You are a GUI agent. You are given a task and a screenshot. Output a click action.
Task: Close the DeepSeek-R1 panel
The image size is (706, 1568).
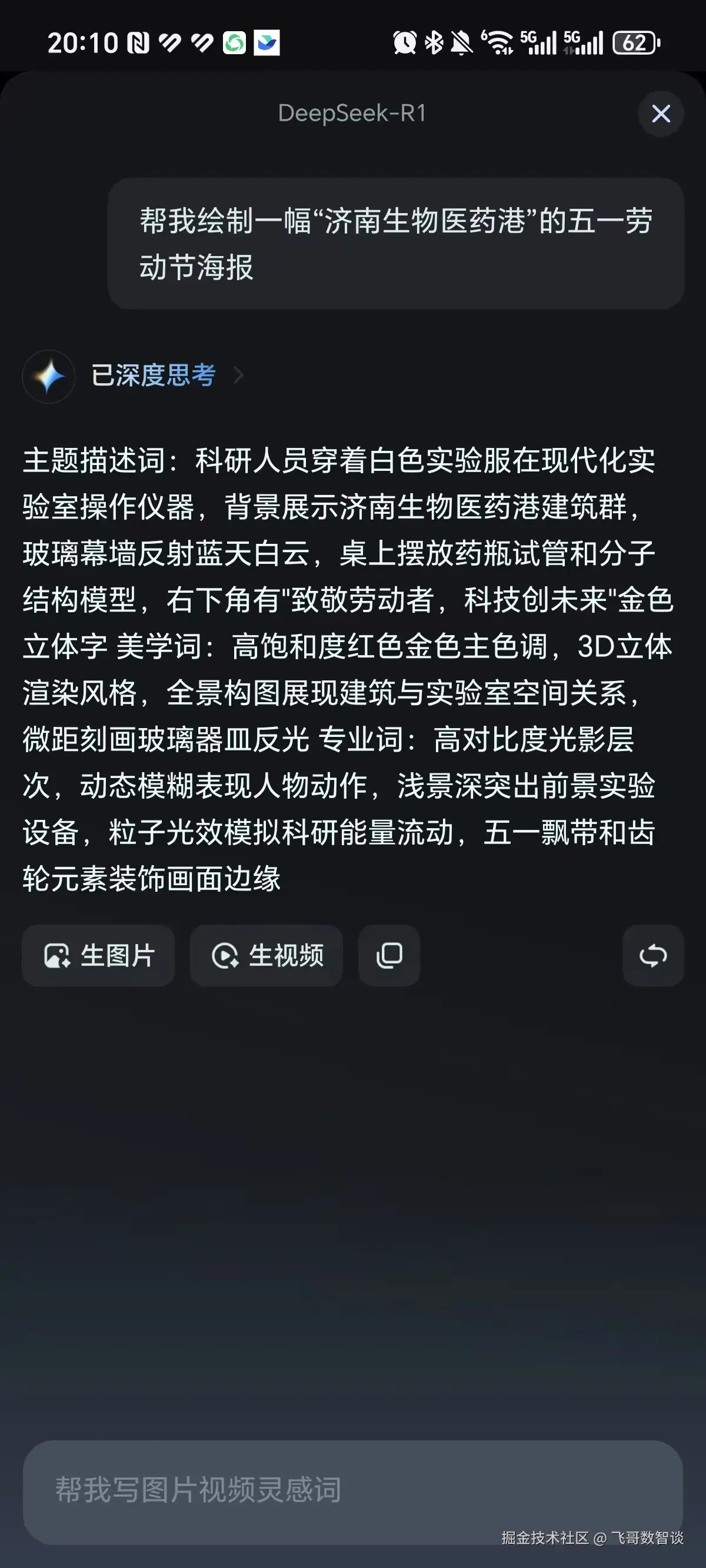660,114
